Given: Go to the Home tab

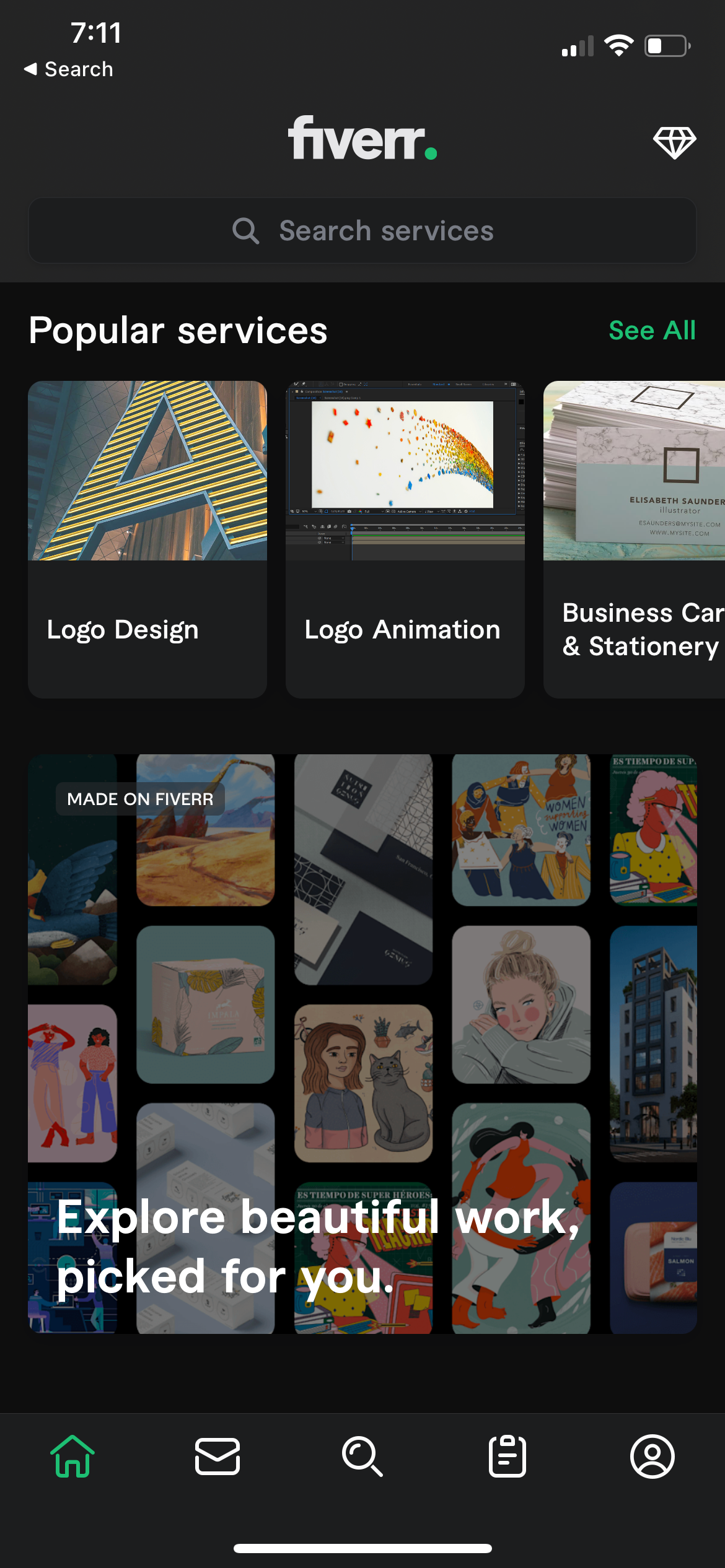Looking at the screenshot, I should (72, 1457).
